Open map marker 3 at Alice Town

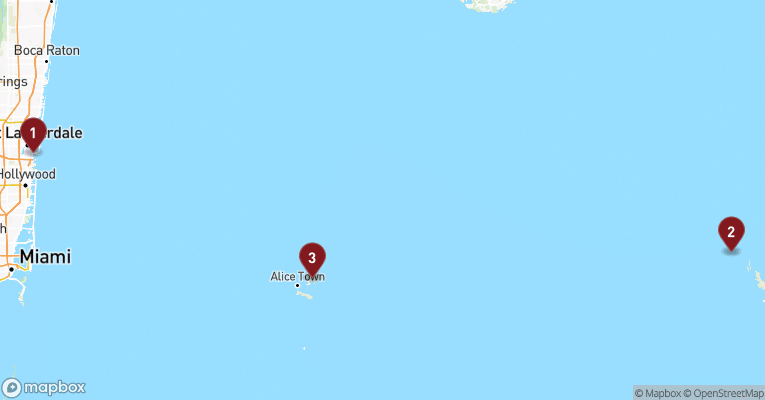pyautogui.click(x=312, y=259)
